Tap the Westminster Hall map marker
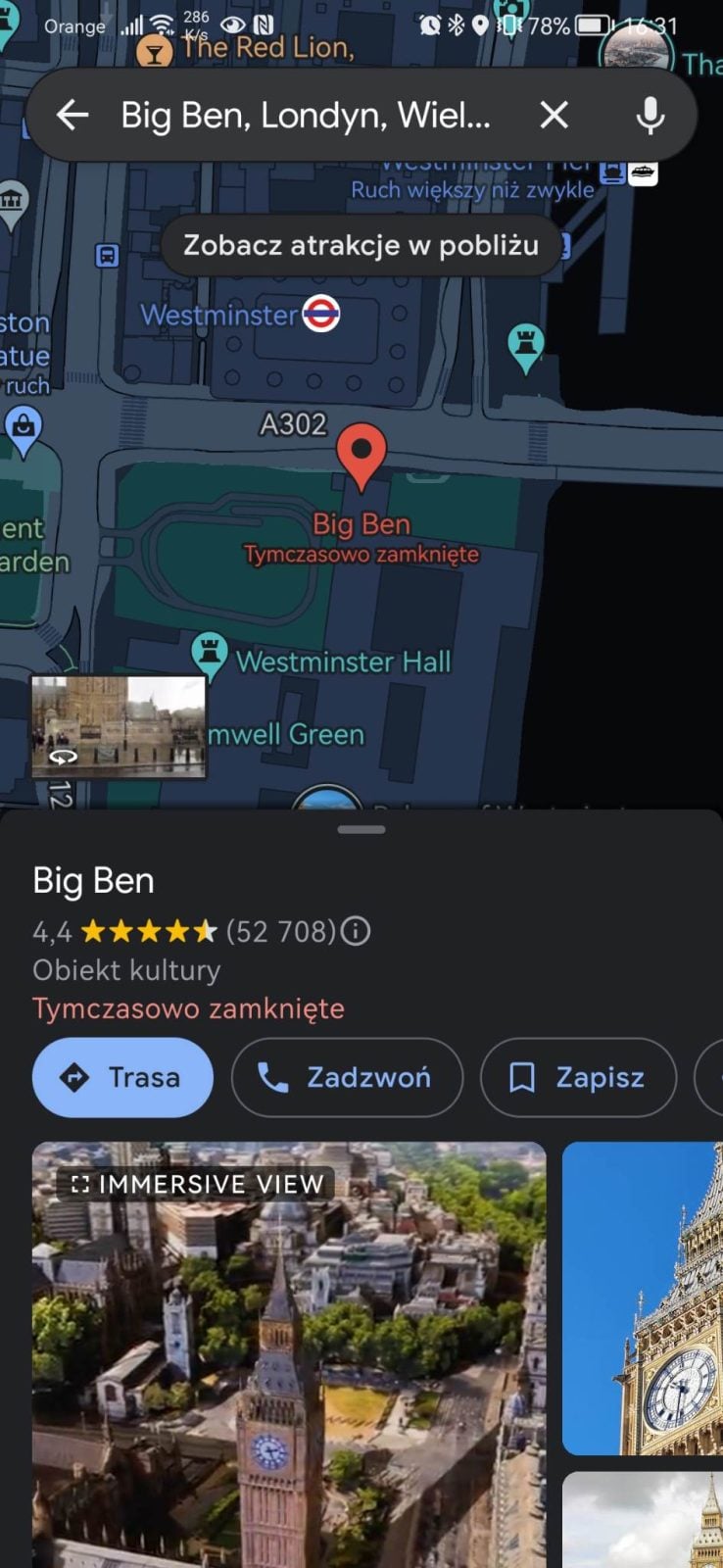Viewport: 723px width, 1568px height. 209,651
